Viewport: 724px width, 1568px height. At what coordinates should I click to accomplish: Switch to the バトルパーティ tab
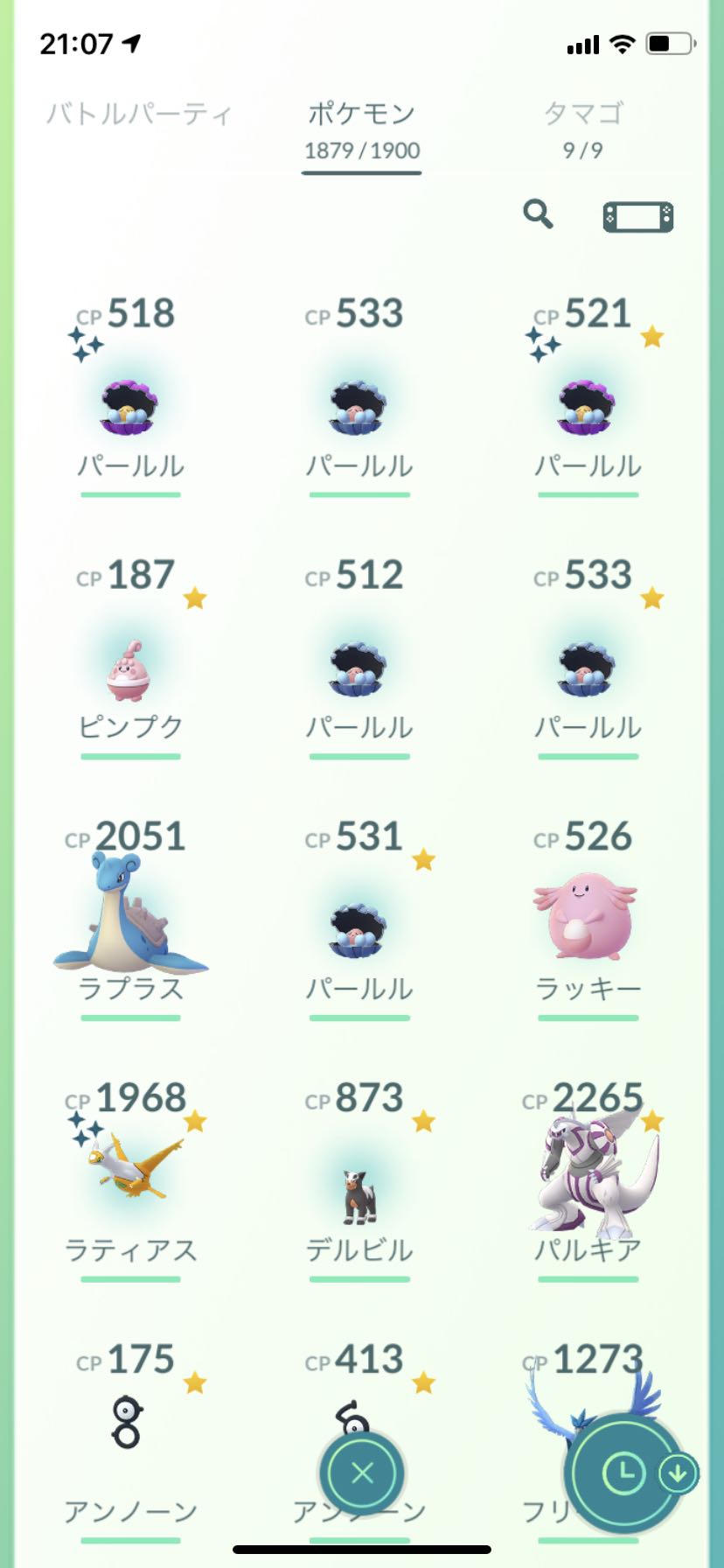pyautogui.click(x=139, y=112)
